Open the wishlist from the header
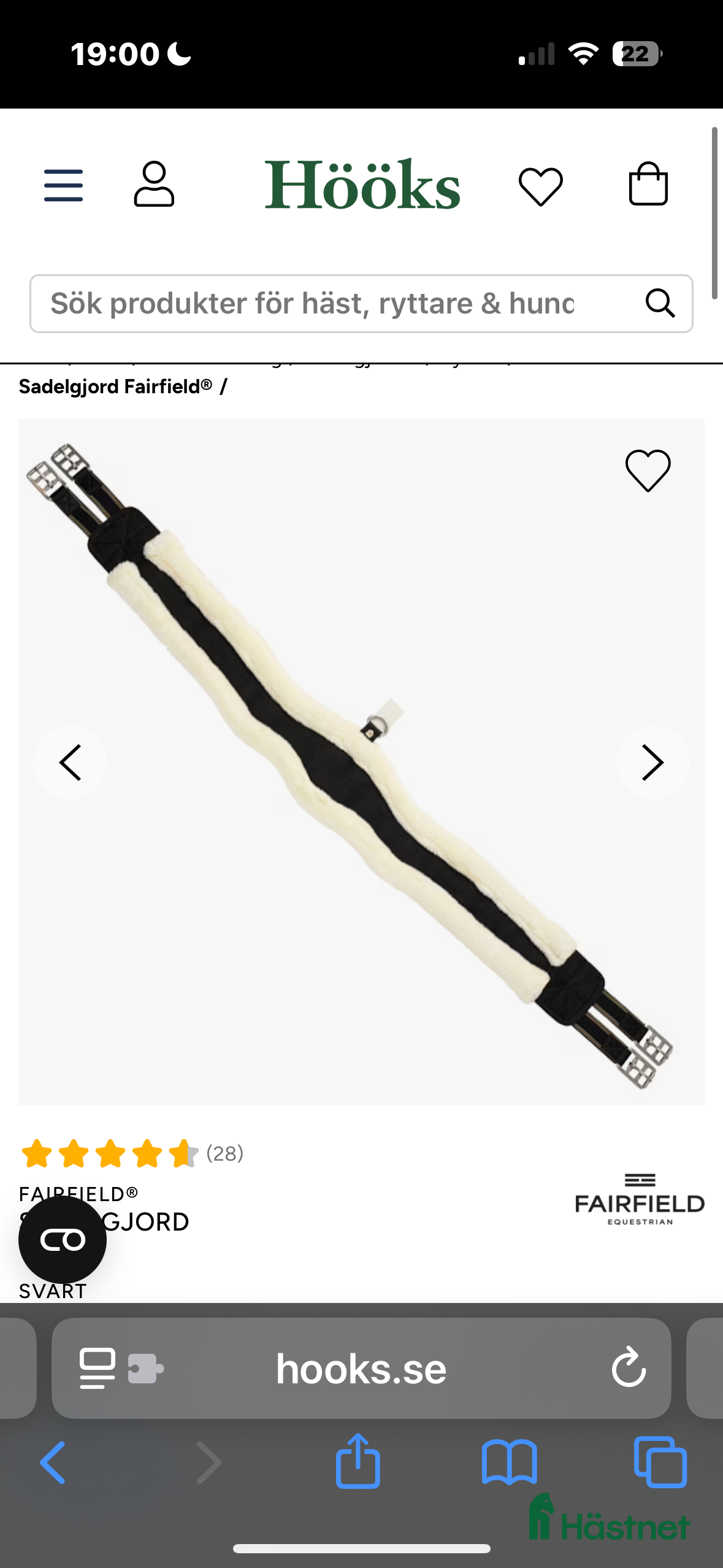This screenshot has width=723, height=1568. 540,186
